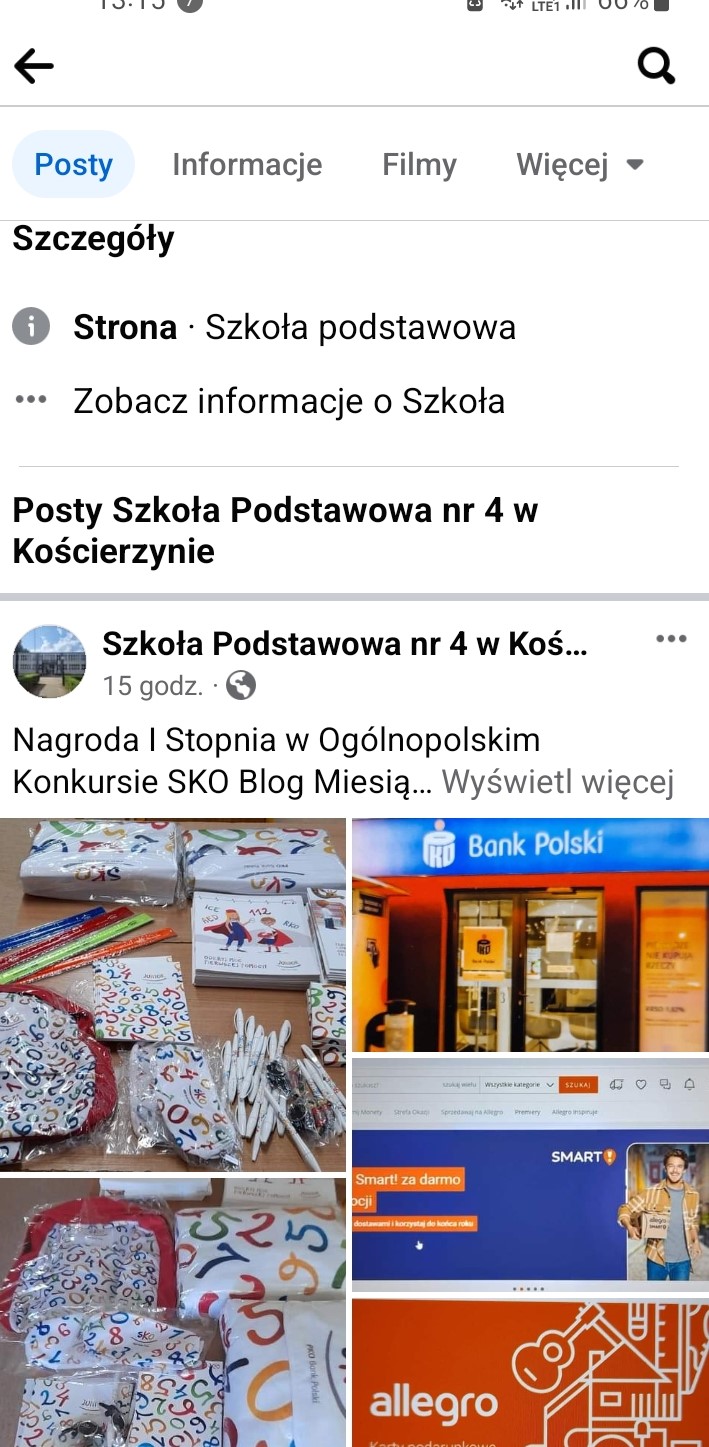
Task: Open the Filmy tab
Action: point(419,165)
